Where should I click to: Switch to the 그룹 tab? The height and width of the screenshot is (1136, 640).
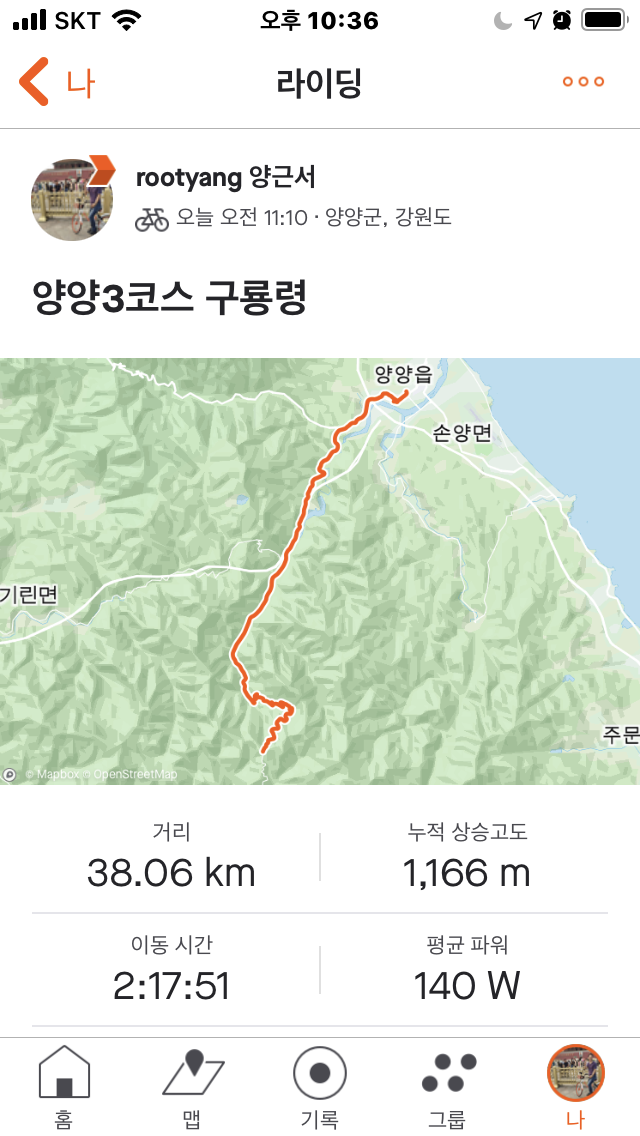[x=448, y=1085]
